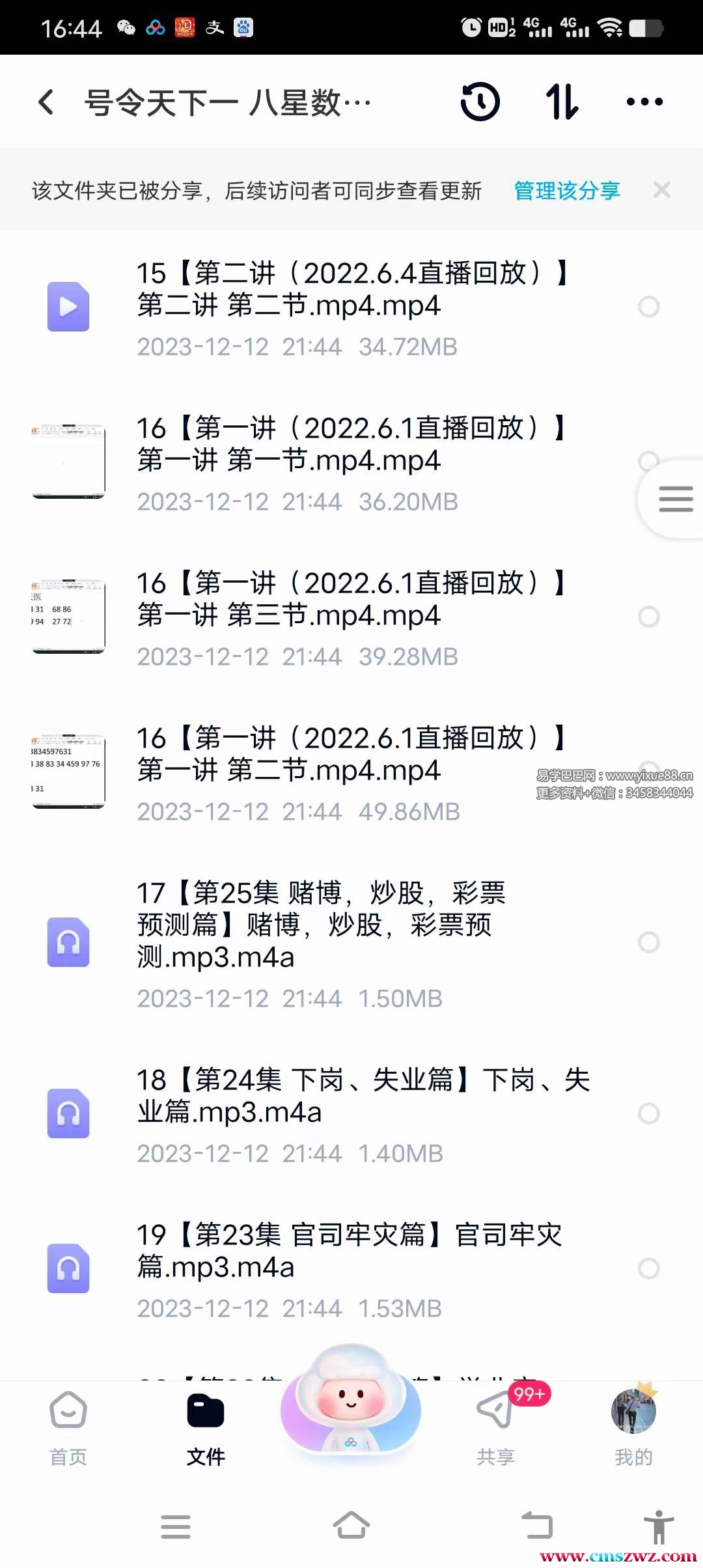
Task: Go back from the folder view
Action: click(x=46, y=102)
